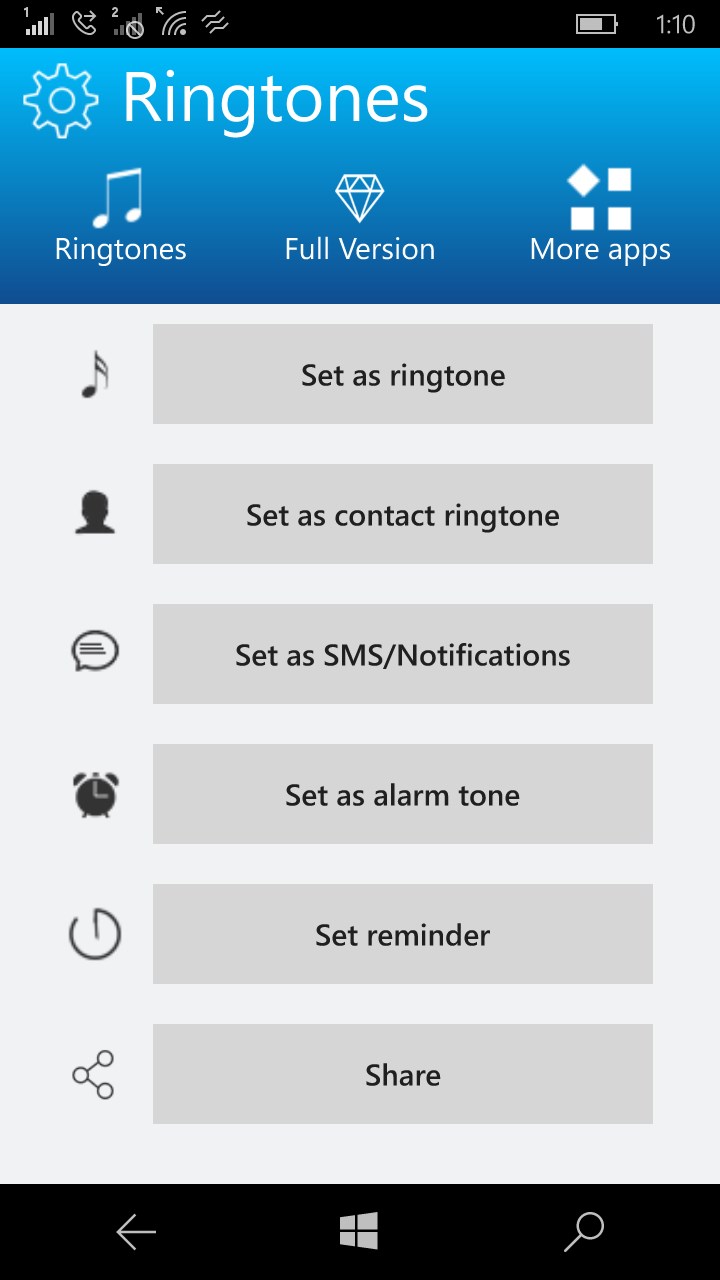Share this ringtone

click(402, 1074)
